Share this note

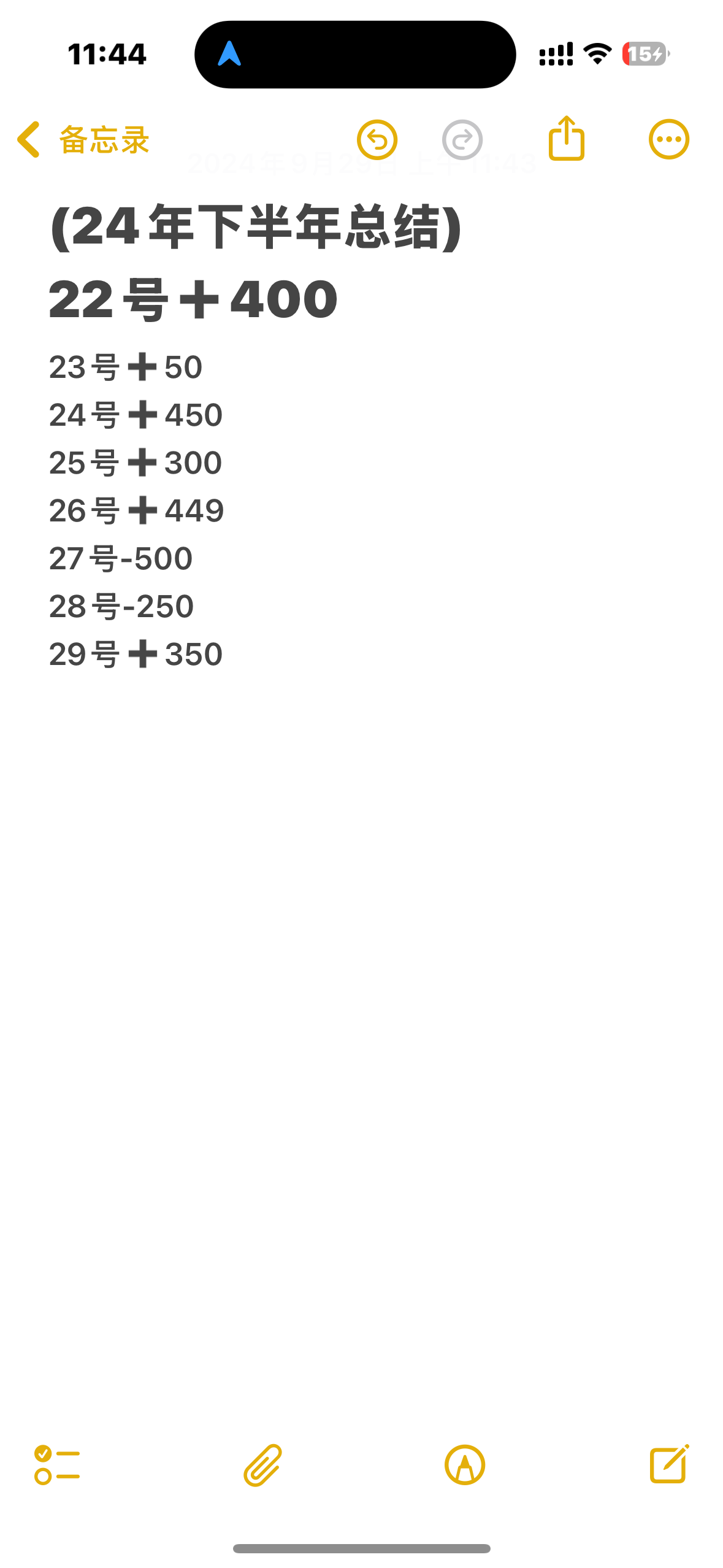(x=566, y=139)
